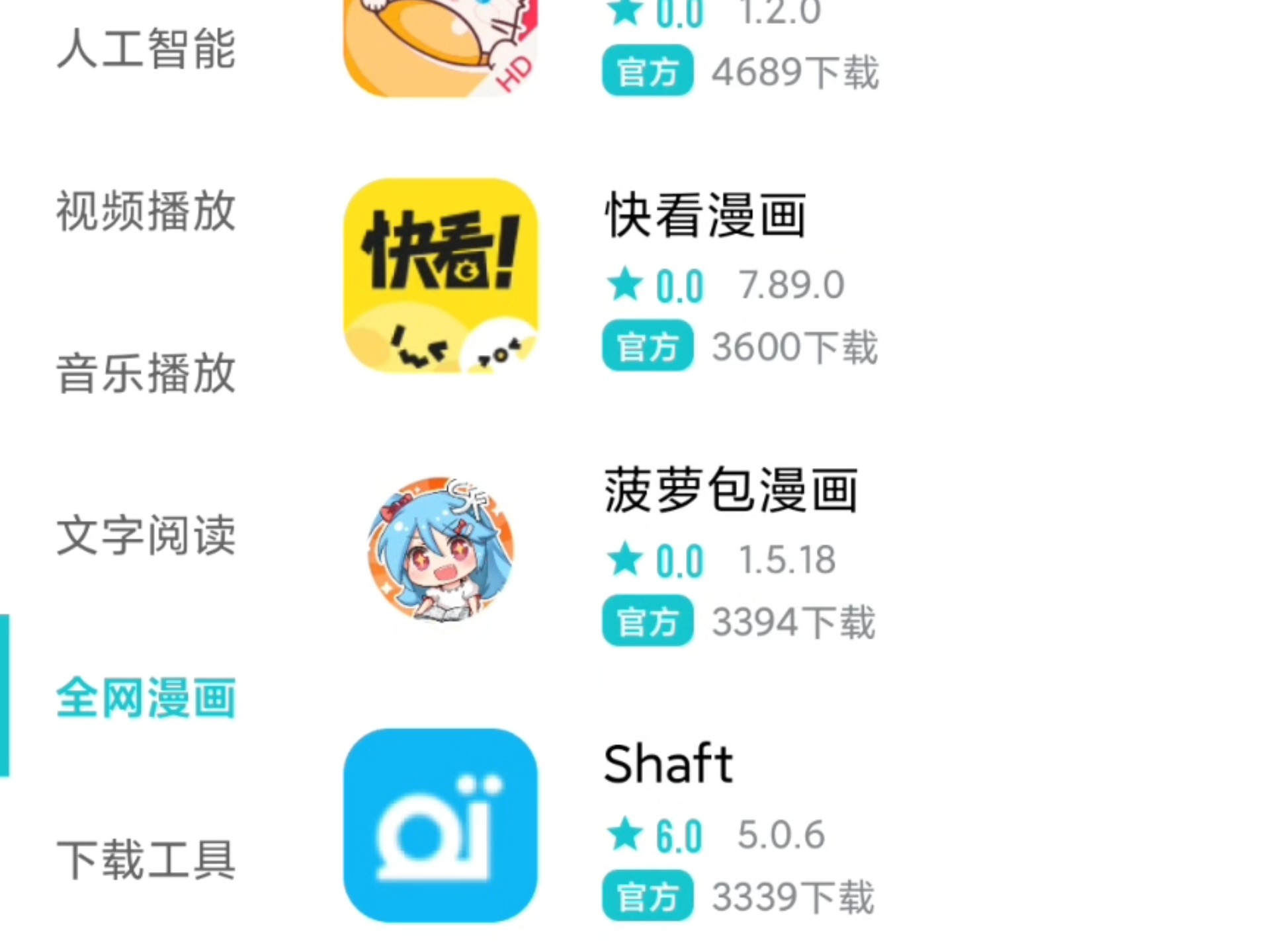
Task: Open the 音乐播放 category
Action: 146,374
